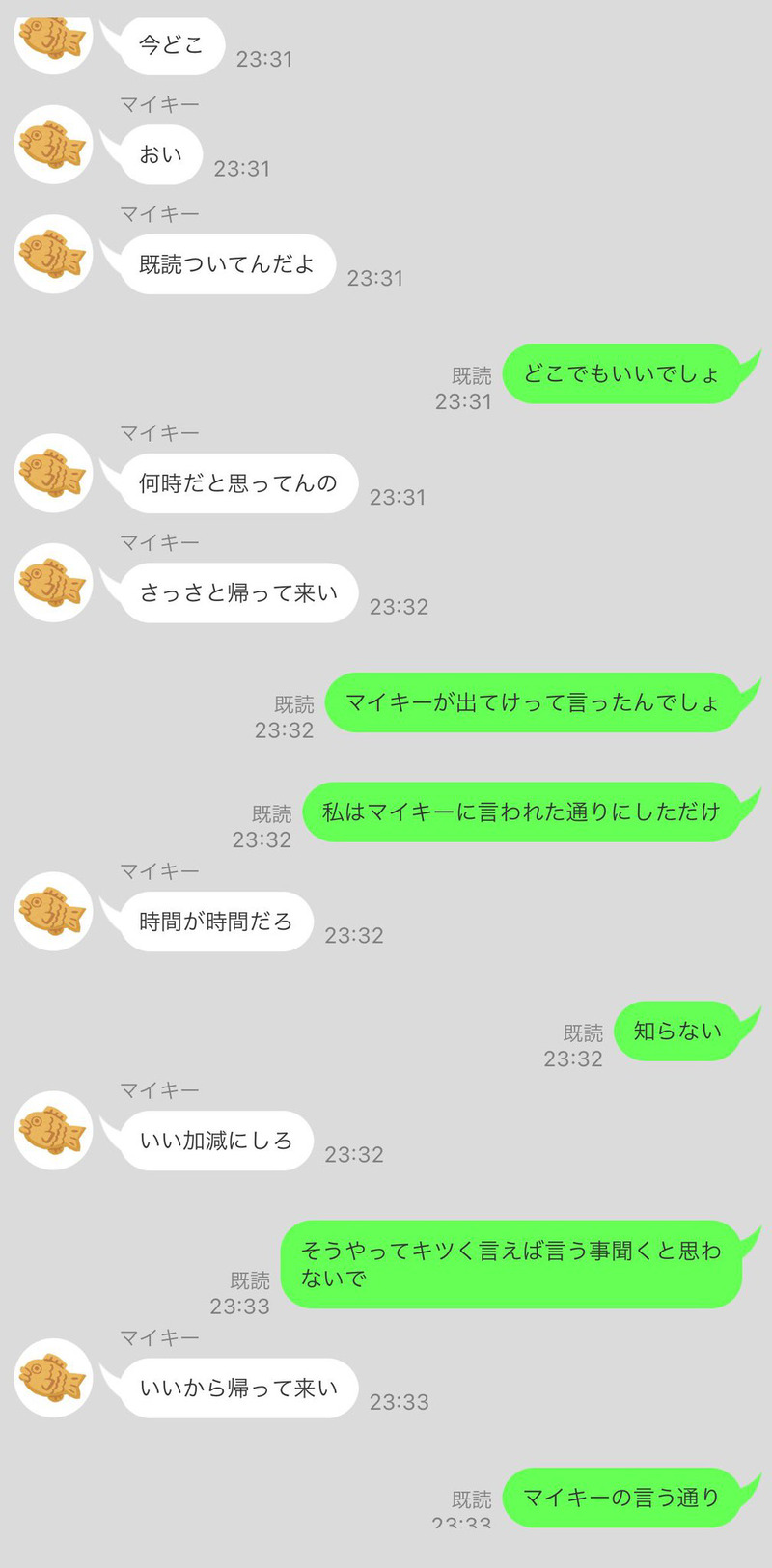Tap the avatar beside いいから帰って来い
Image resolution: width=772 pixels, height=1568 pixels.
tap(53, 1378)
